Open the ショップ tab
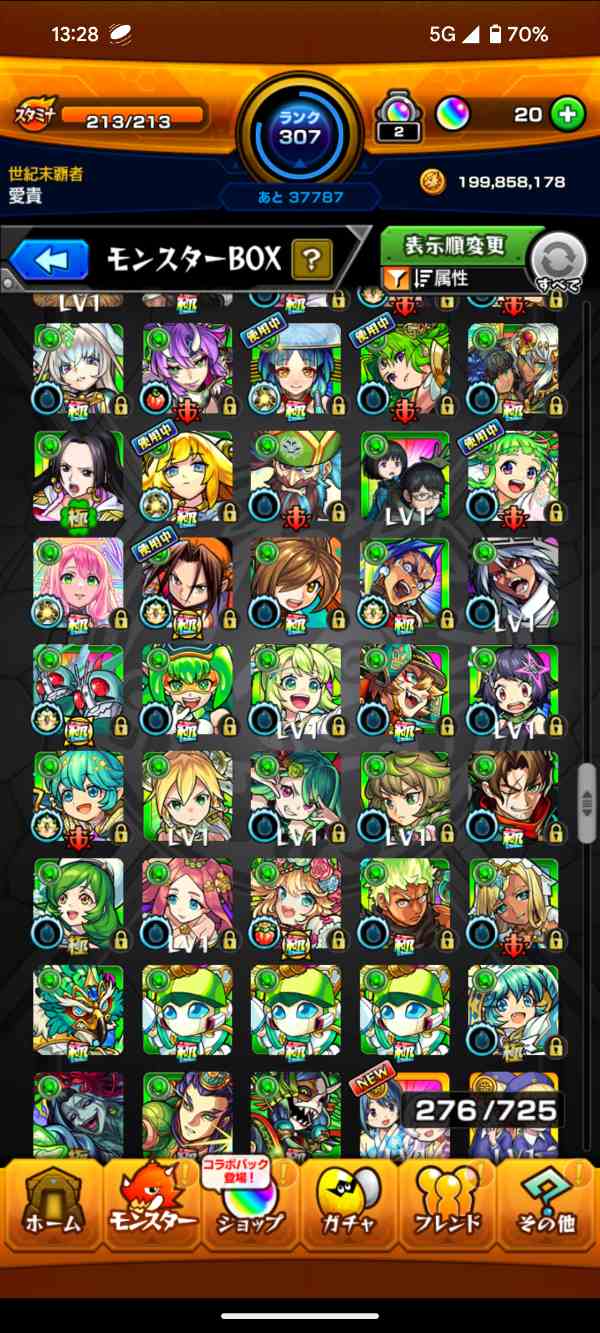600x1333 pixels. pyautogui.click(x=250, y=1210)
